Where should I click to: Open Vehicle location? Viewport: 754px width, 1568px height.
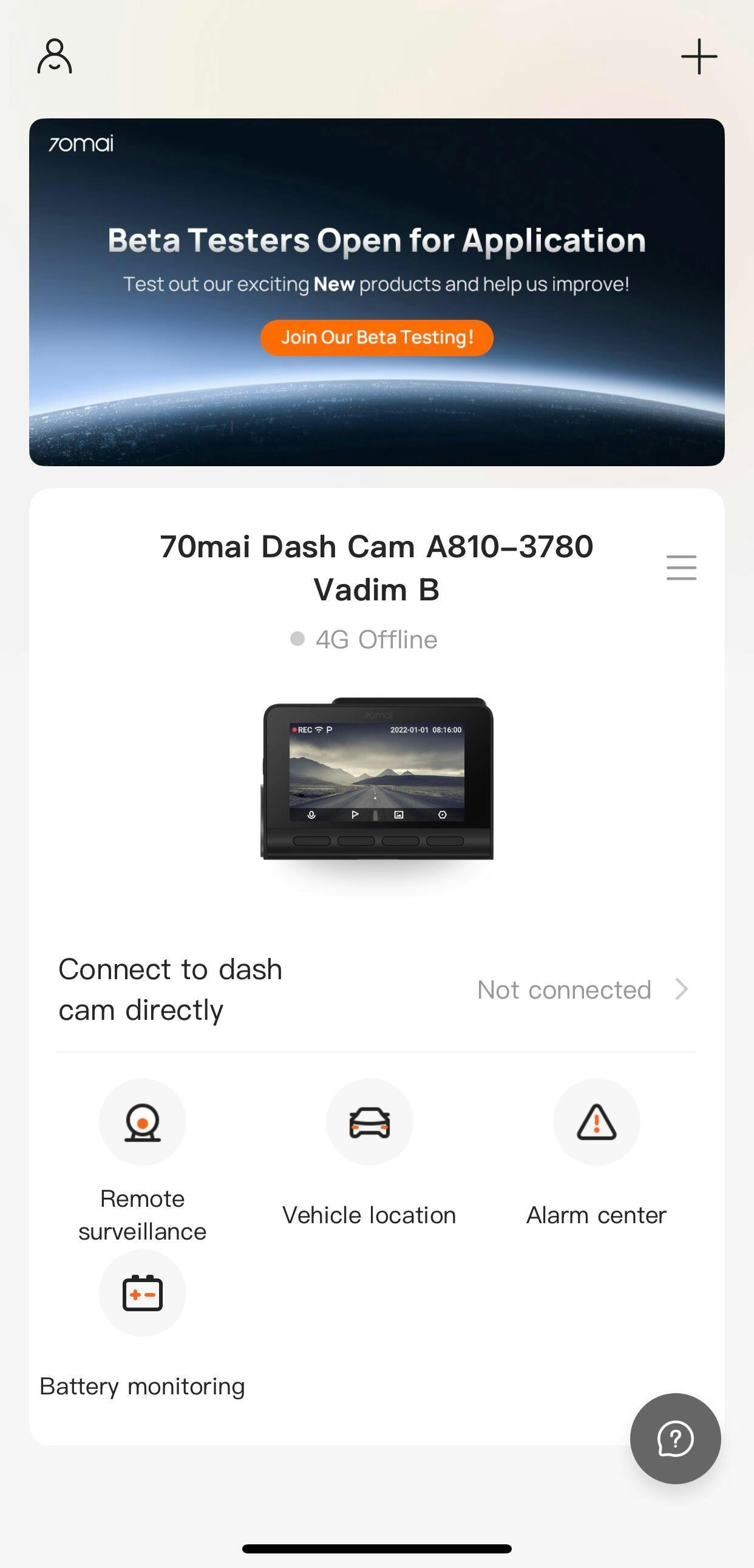pyautogui.click(x=369, y=1122)
